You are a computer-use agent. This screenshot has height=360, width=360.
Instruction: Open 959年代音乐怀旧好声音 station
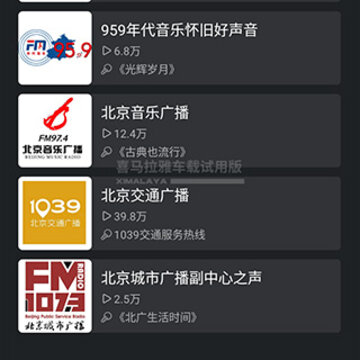point(179,48)
